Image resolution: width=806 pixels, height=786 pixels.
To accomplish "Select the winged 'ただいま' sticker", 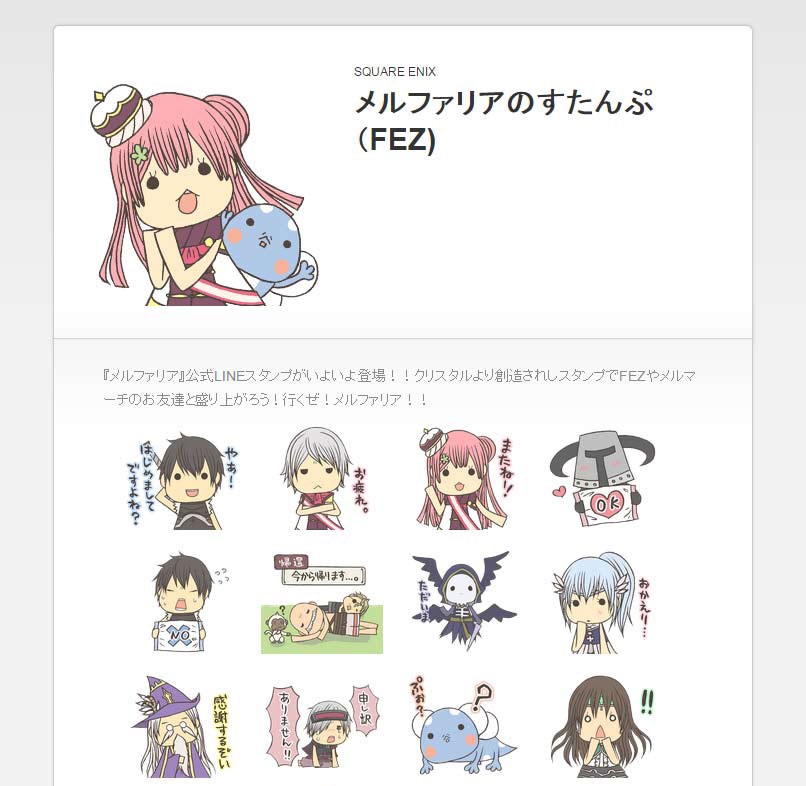I will click(462, 603).
